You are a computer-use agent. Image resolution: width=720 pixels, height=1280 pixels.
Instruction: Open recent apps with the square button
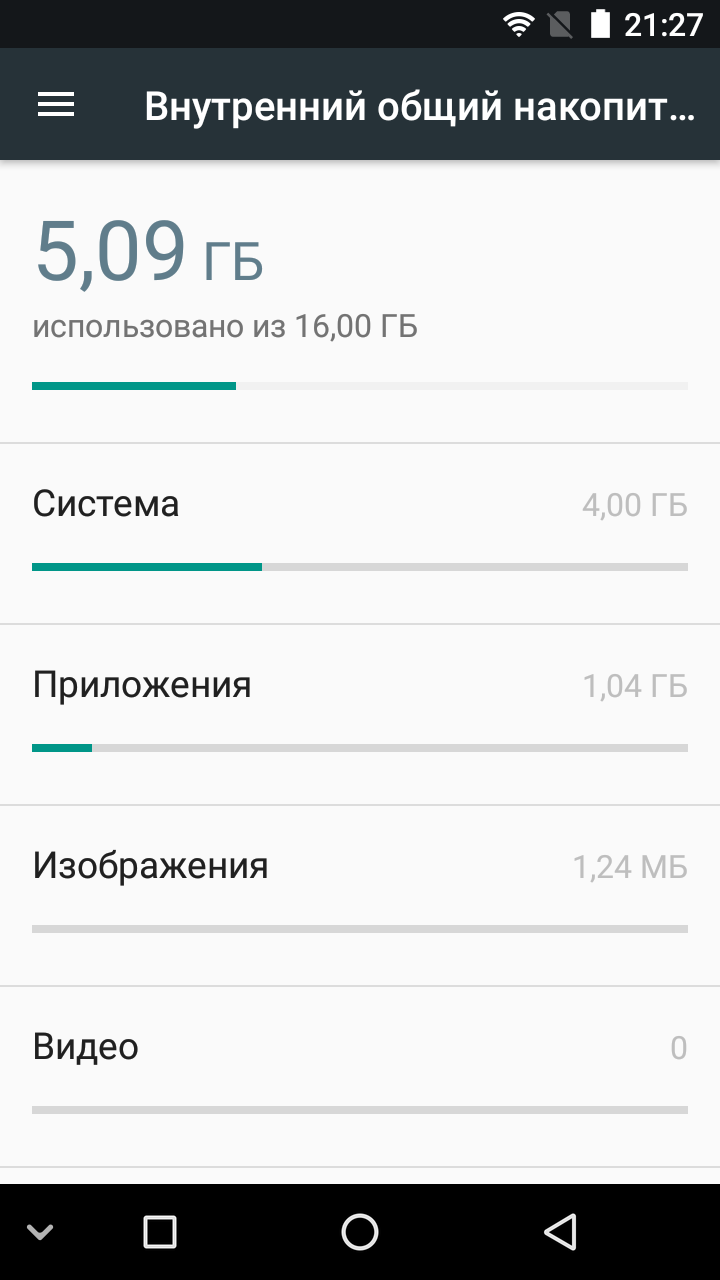tap(160, 1232)
